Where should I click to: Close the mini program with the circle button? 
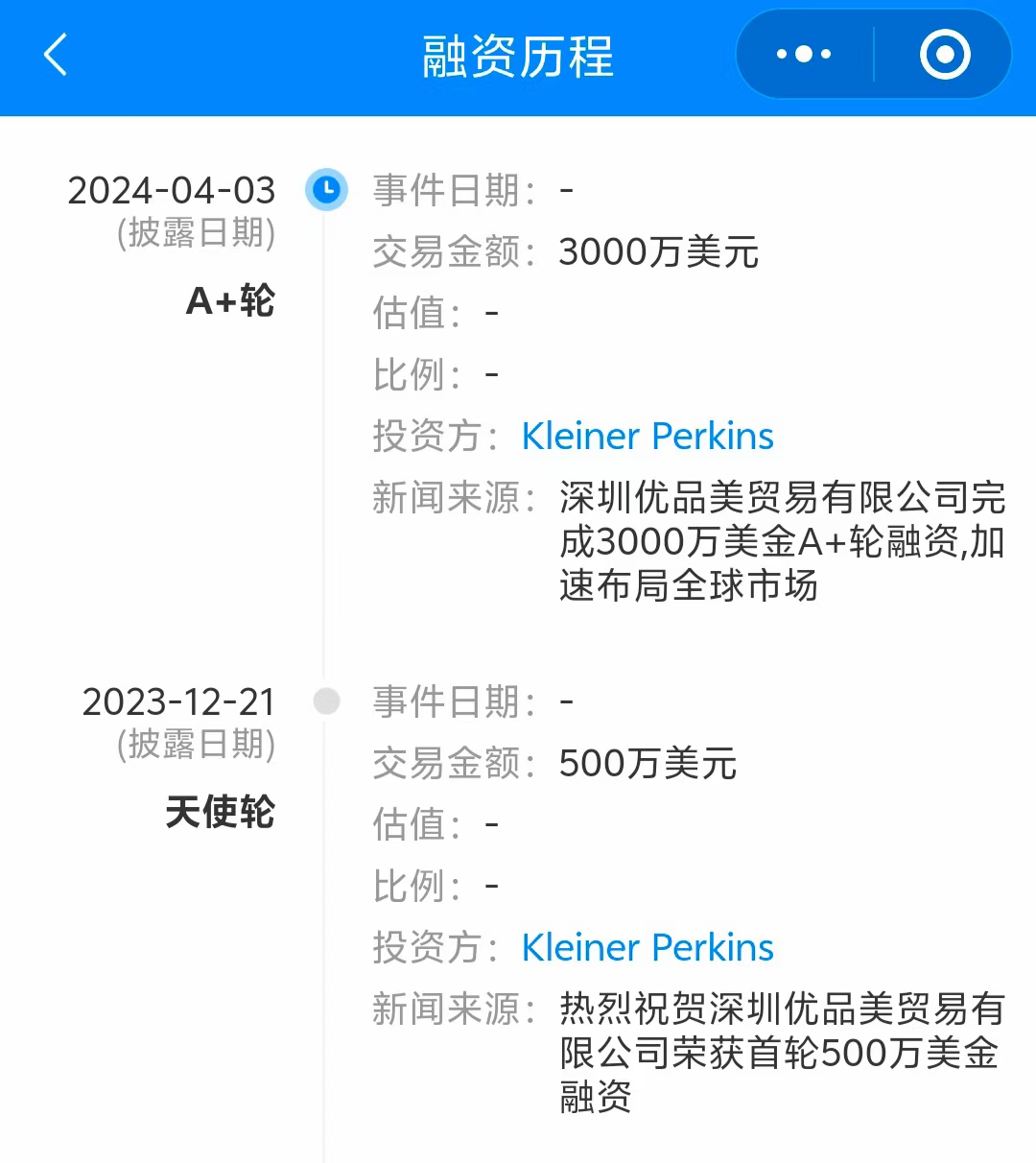coord(944,55)
